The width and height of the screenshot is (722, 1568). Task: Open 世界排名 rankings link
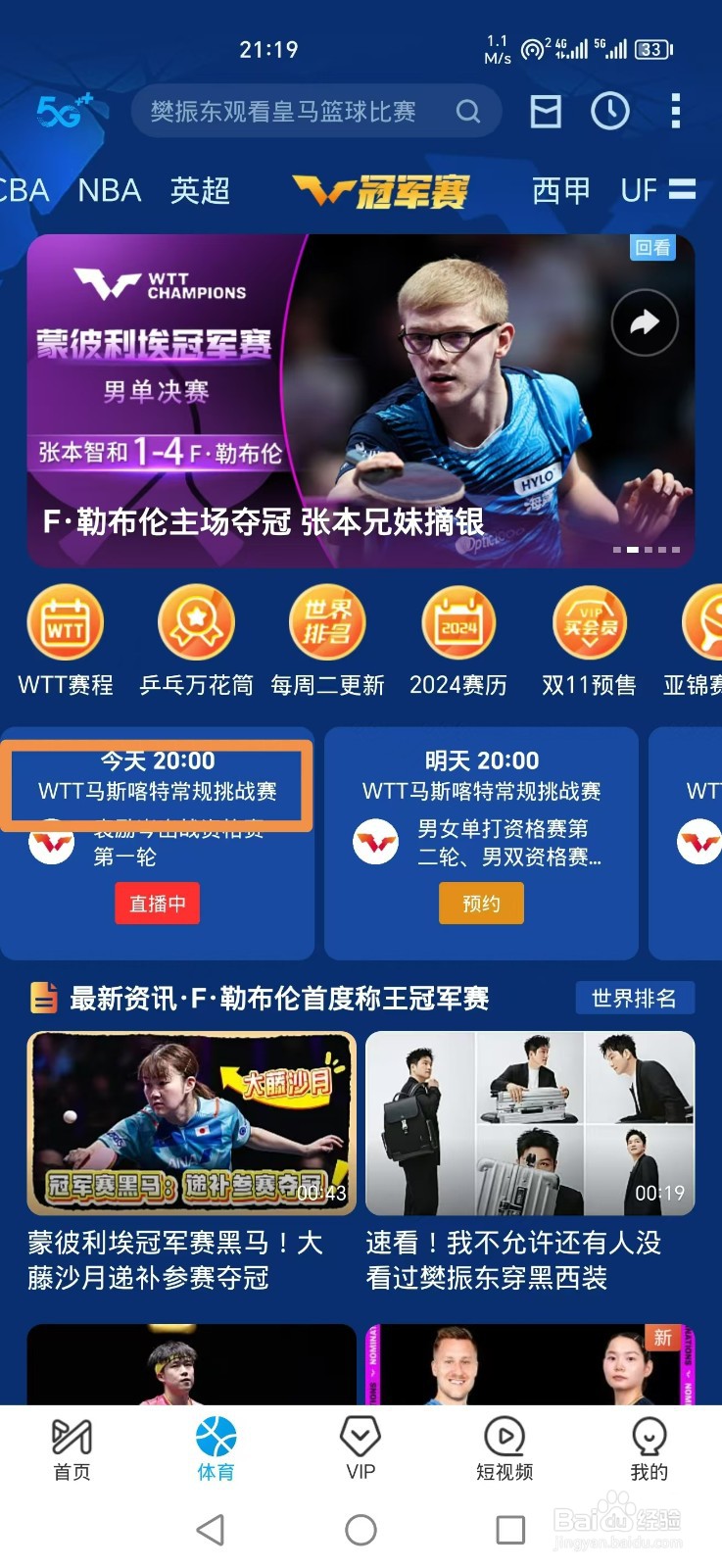[636, 998]
